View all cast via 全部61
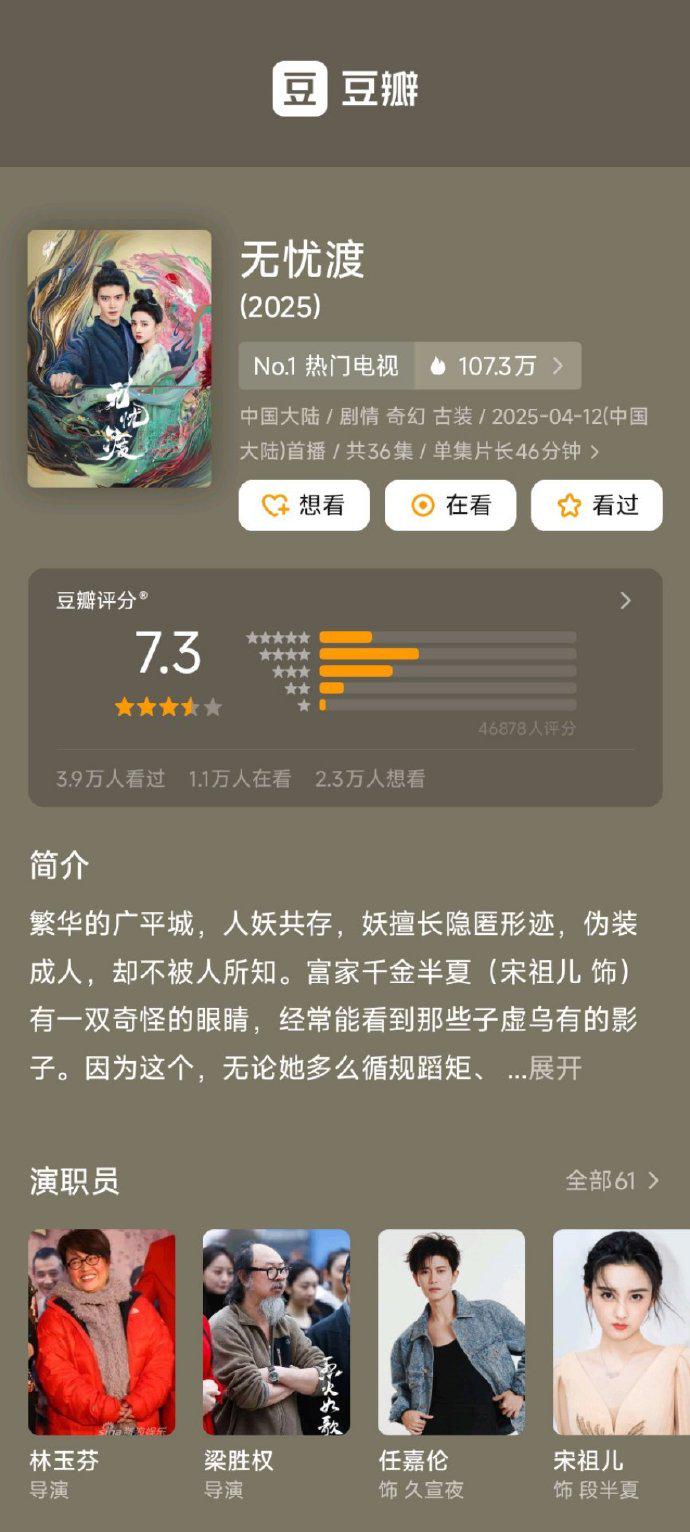The width and height of the screenshot is (690, 1532). 612,1181
